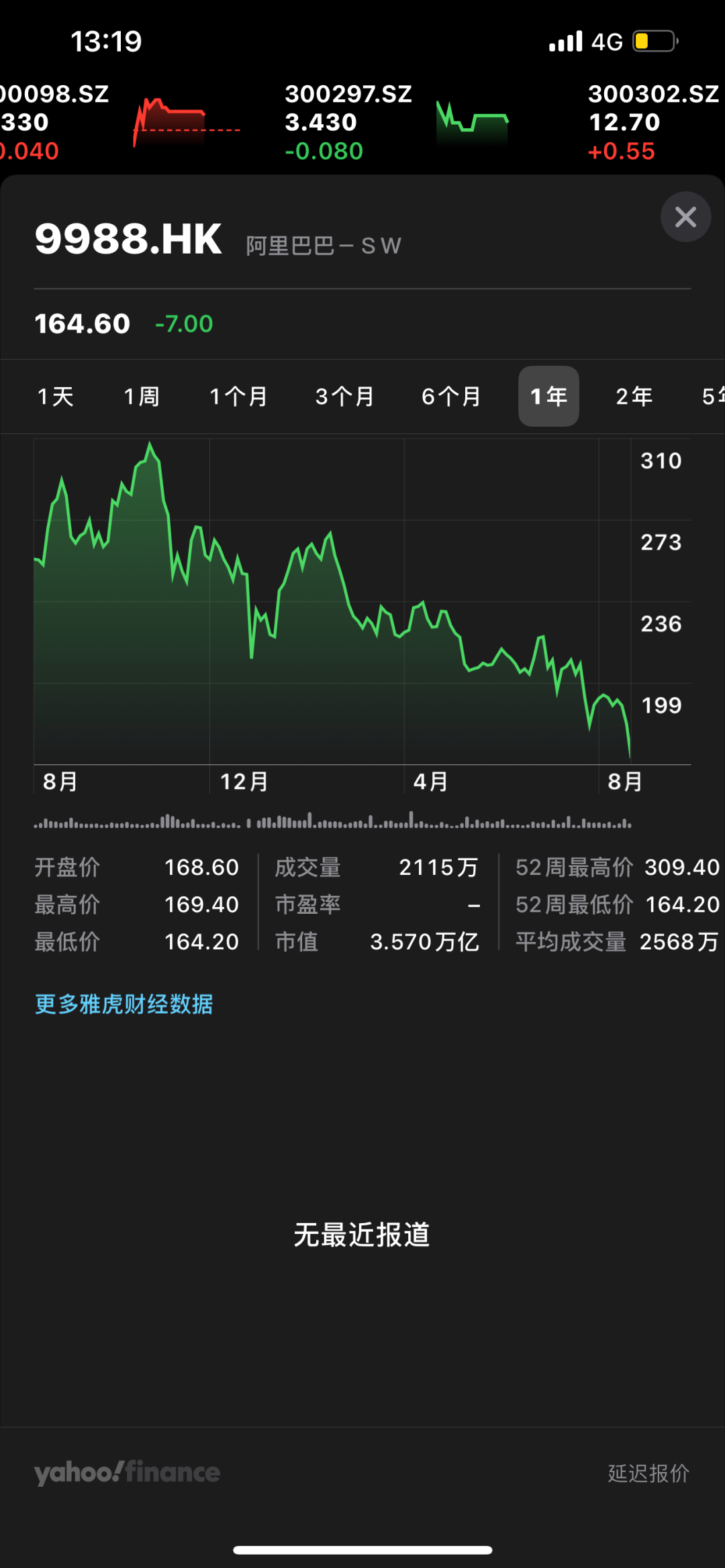Switch chart to 1天 range
725x1568 pixels.
pyautogui.click(x=55, y=397)
